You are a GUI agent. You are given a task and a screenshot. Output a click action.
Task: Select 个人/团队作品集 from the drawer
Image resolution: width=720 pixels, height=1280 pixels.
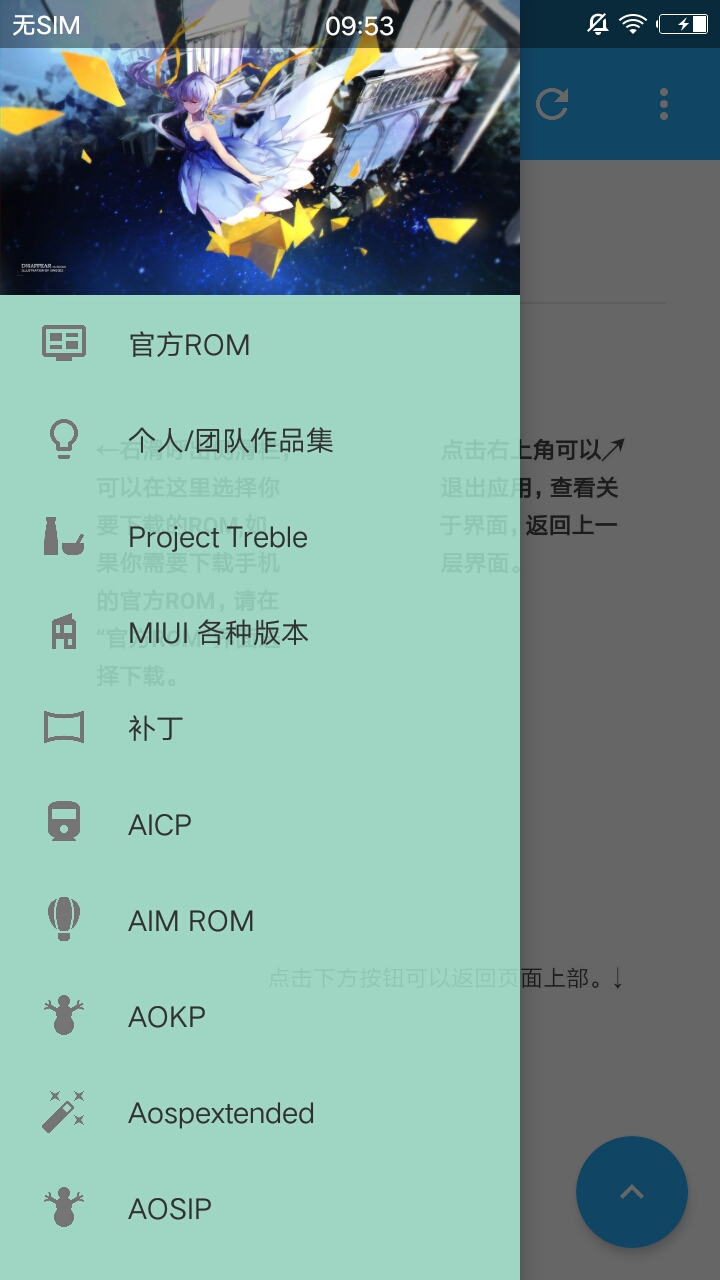tap(232, 439)
